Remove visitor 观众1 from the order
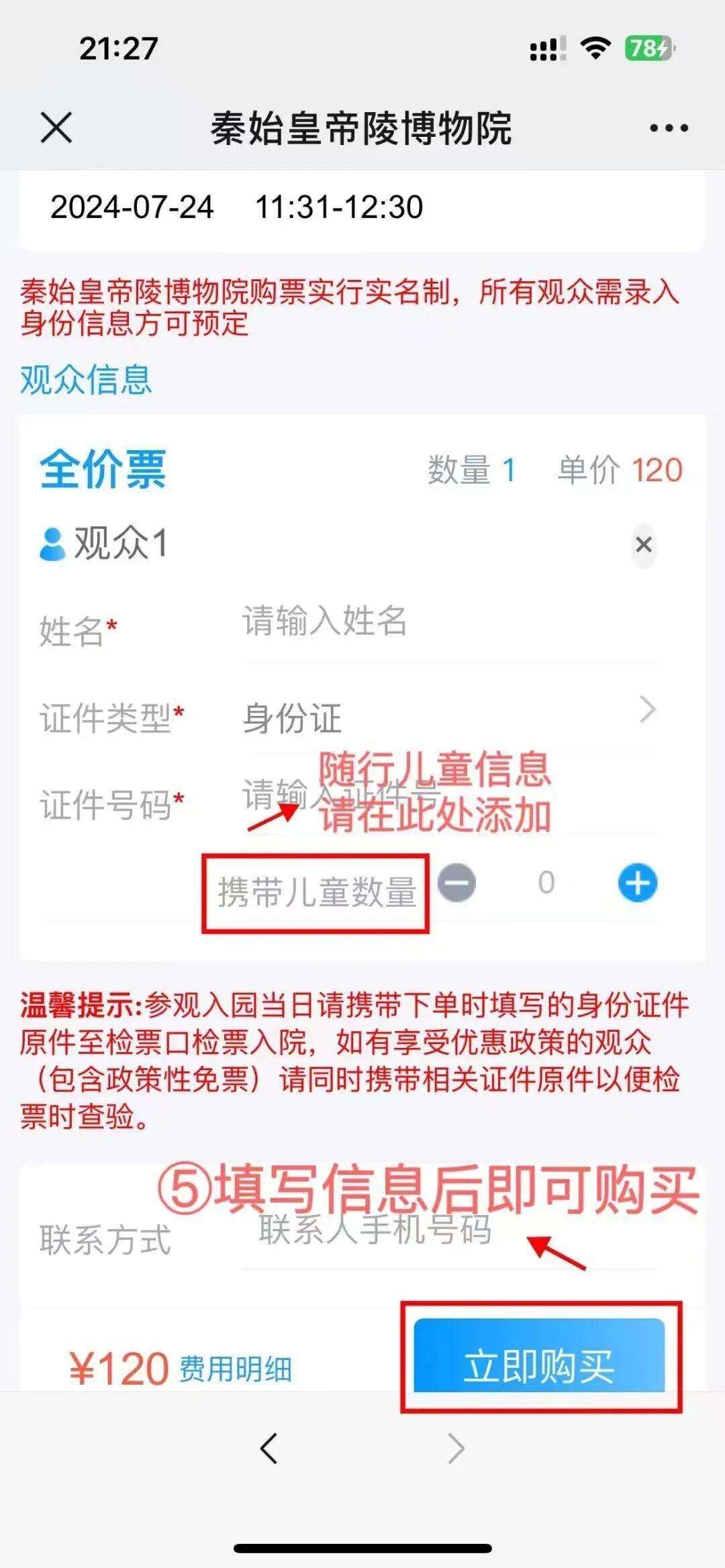 pyautogui.click(x=643, y=545)
